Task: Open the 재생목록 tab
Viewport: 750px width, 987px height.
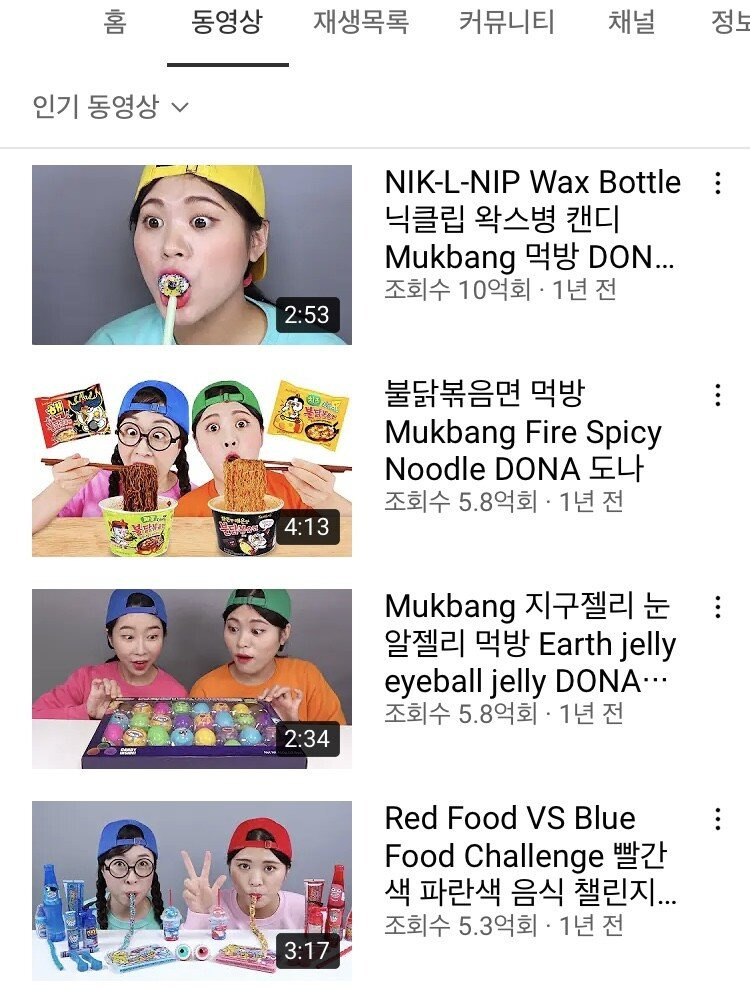Action: point(361,22)
